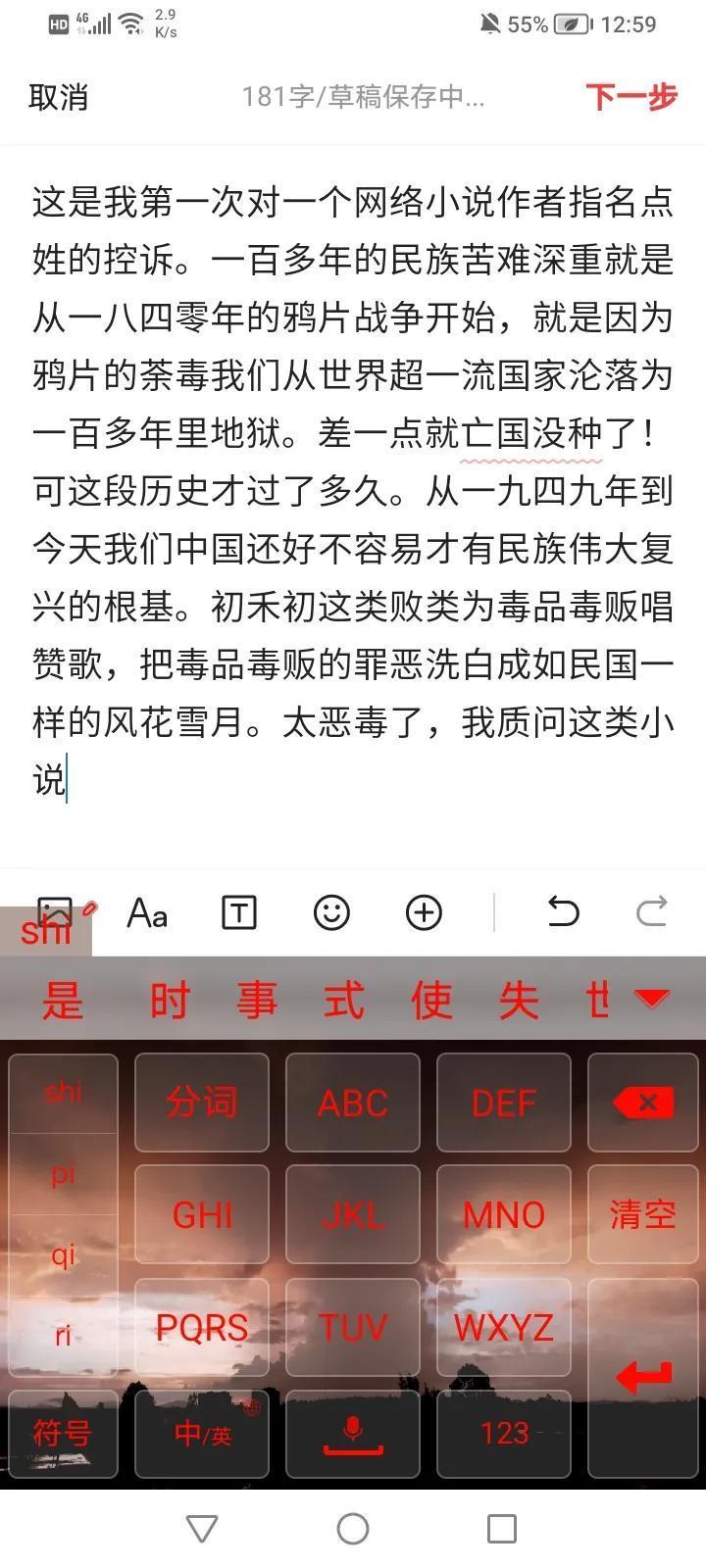Start voice input with the microphone key

click(353, 1434)
